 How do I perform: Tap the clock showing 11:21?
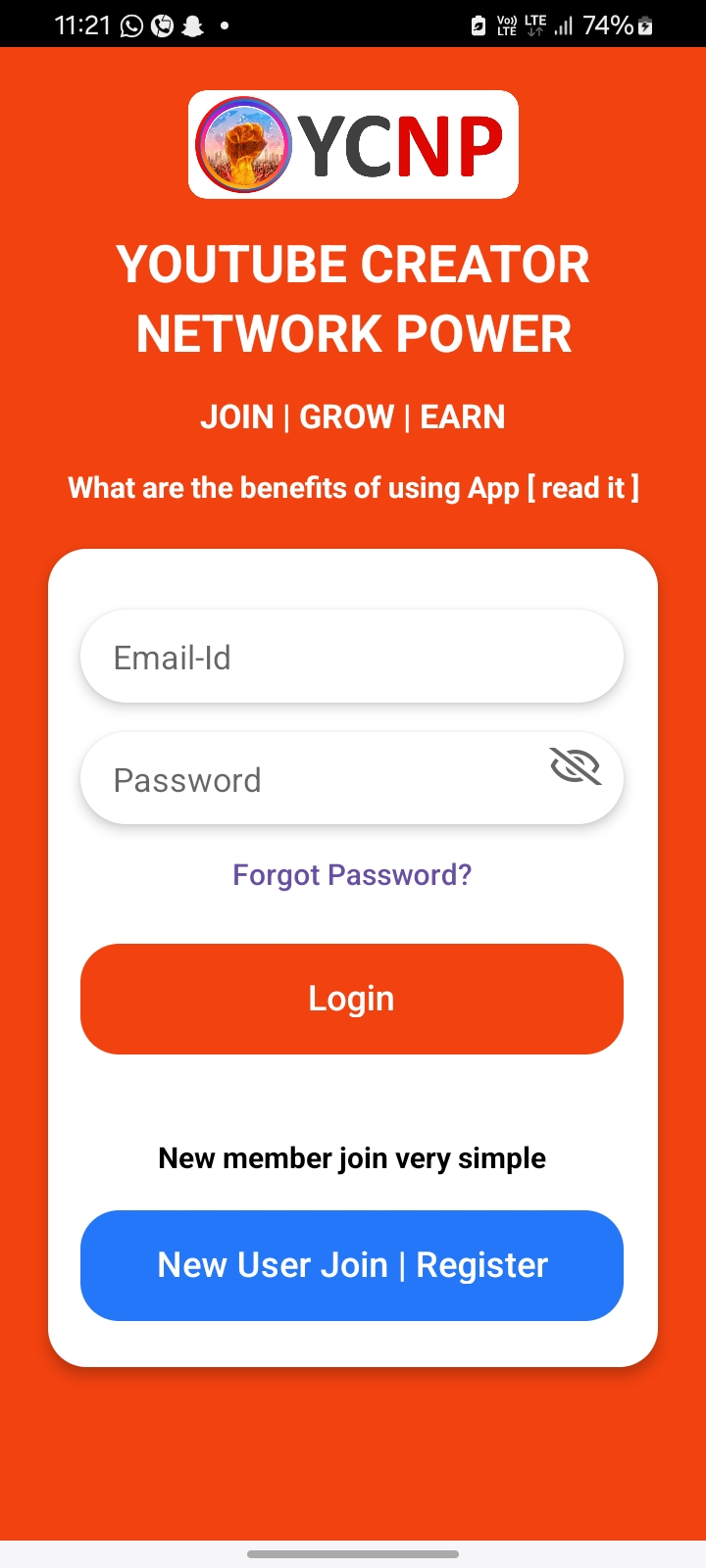pyautogui.click(x=83, y=24)
